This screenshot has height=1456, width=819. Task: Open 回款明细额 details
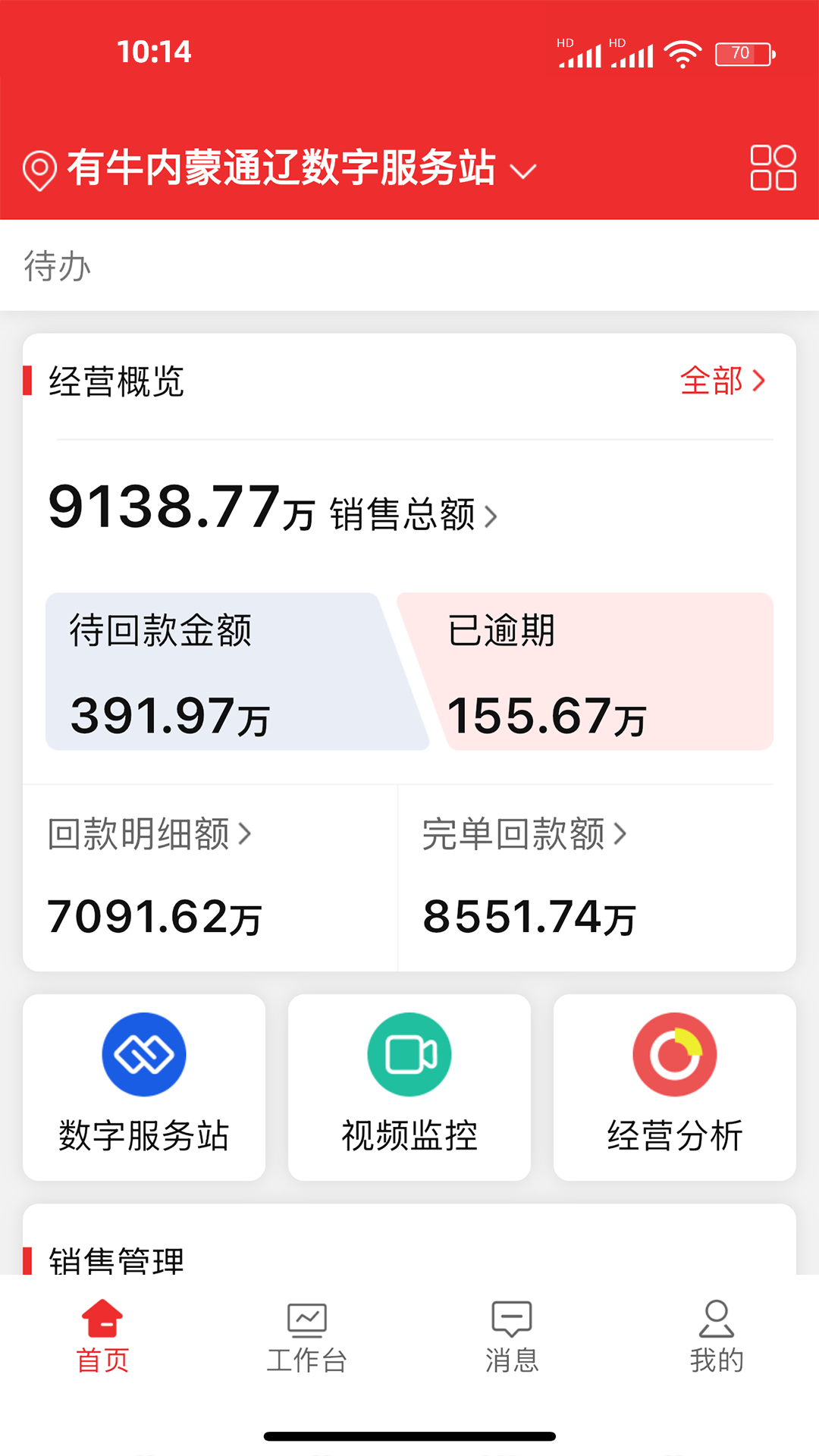coord(149,834)
